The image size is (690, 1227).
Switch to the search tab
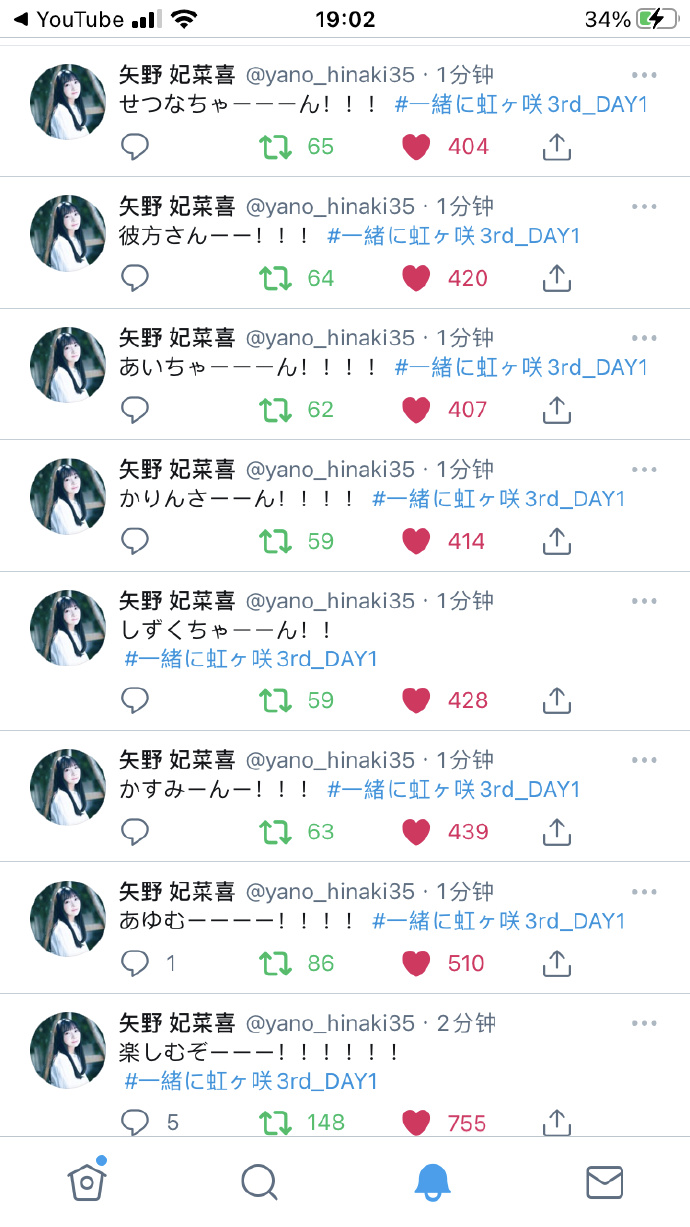[x=259, y=1182]
